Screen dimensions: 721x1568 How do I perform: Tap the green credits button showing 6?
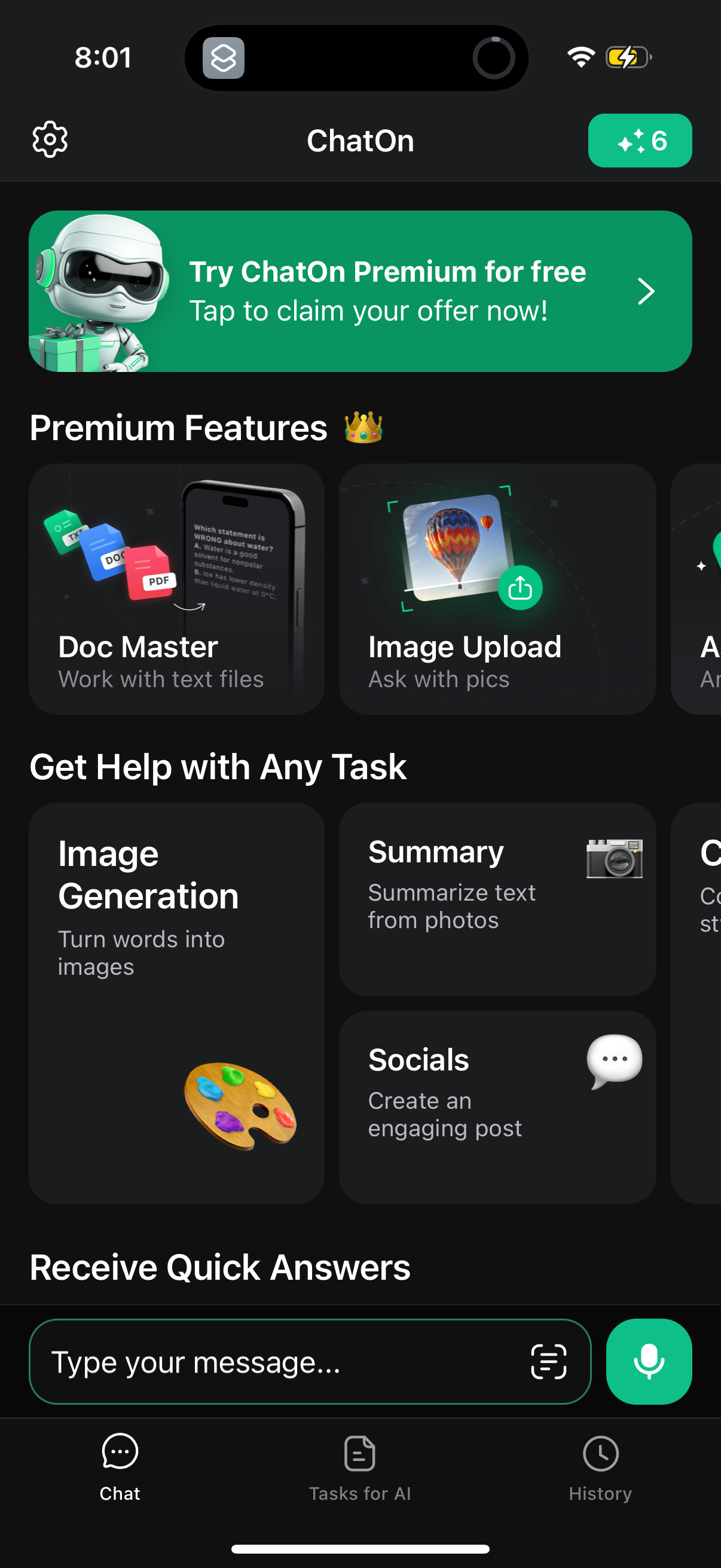[640, 141]
